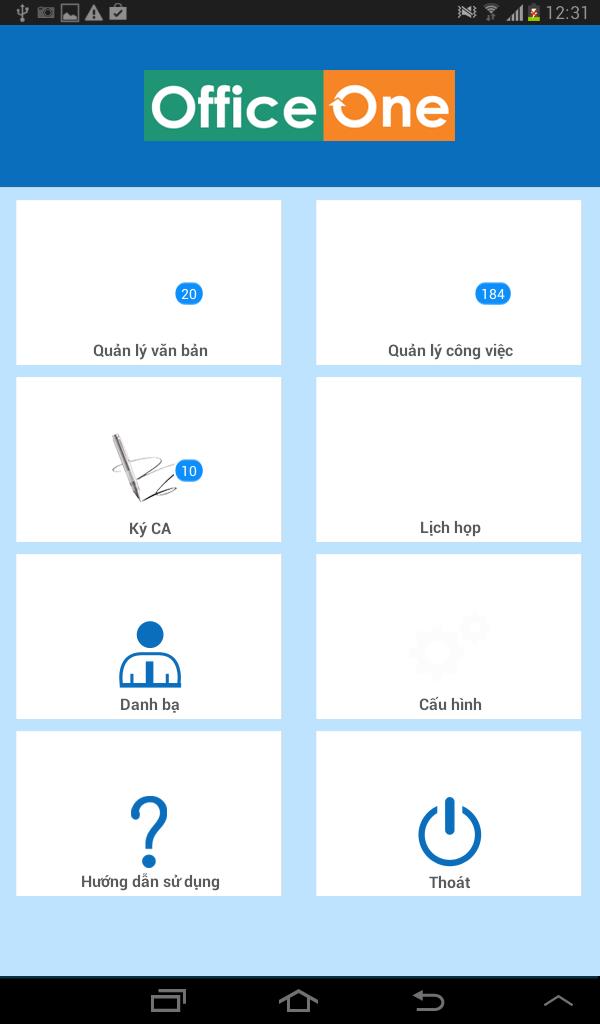Viewport: 600px width, 1024px height.
Task: Open the Quản lý văn bản tile
Action: coord(149,283)
